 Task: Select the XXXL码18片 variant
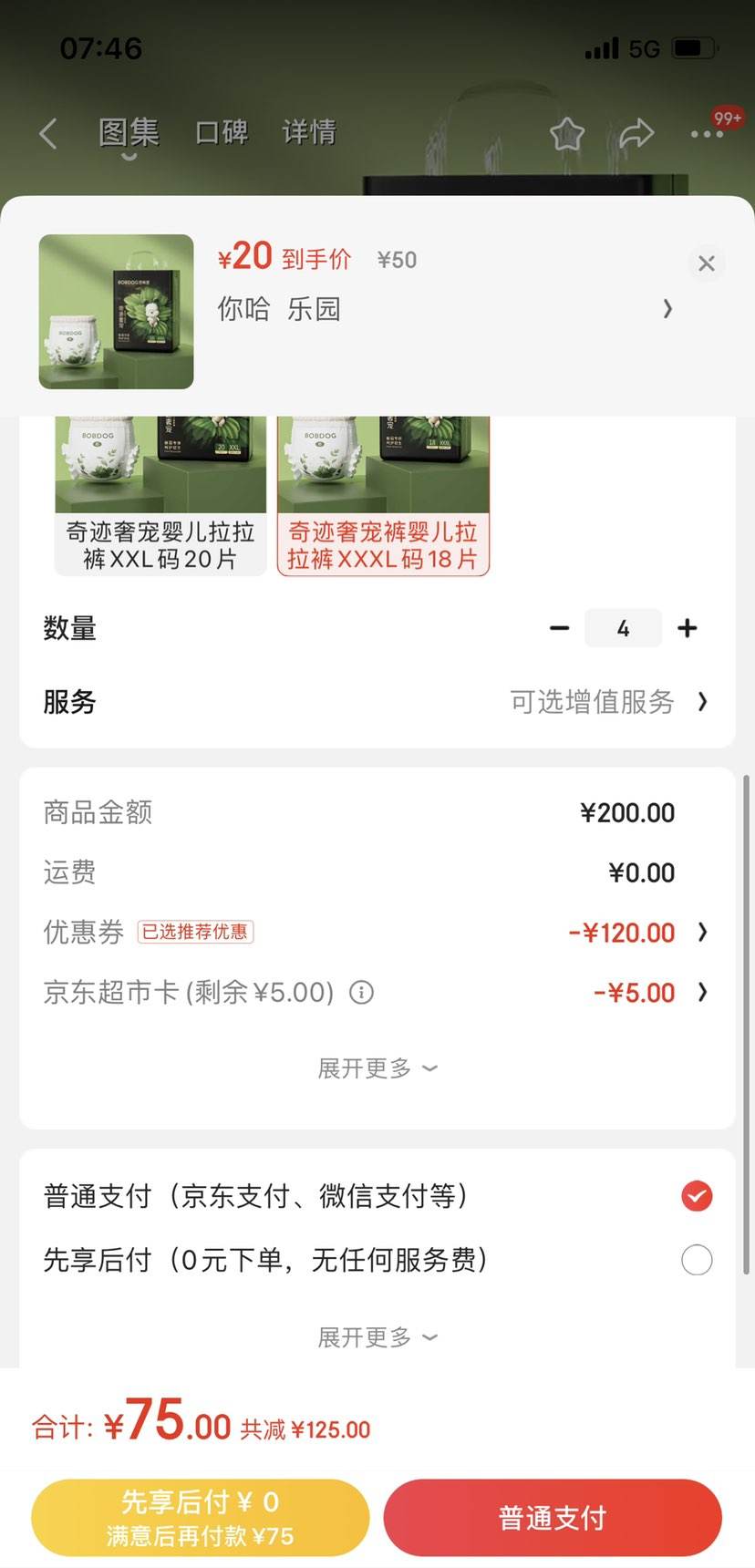[383, 497]
